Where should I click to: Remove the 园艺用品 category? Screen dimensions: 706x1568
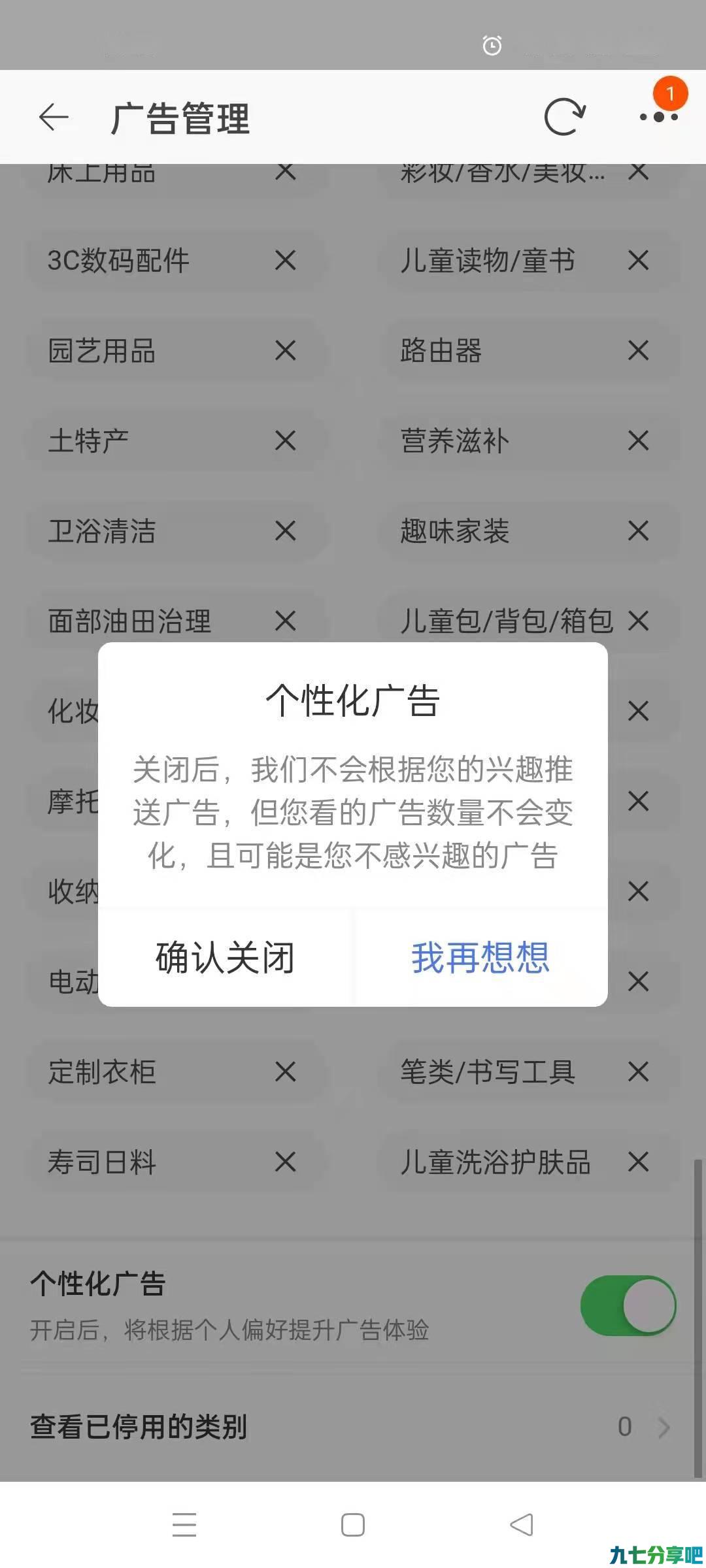[286, 351]
